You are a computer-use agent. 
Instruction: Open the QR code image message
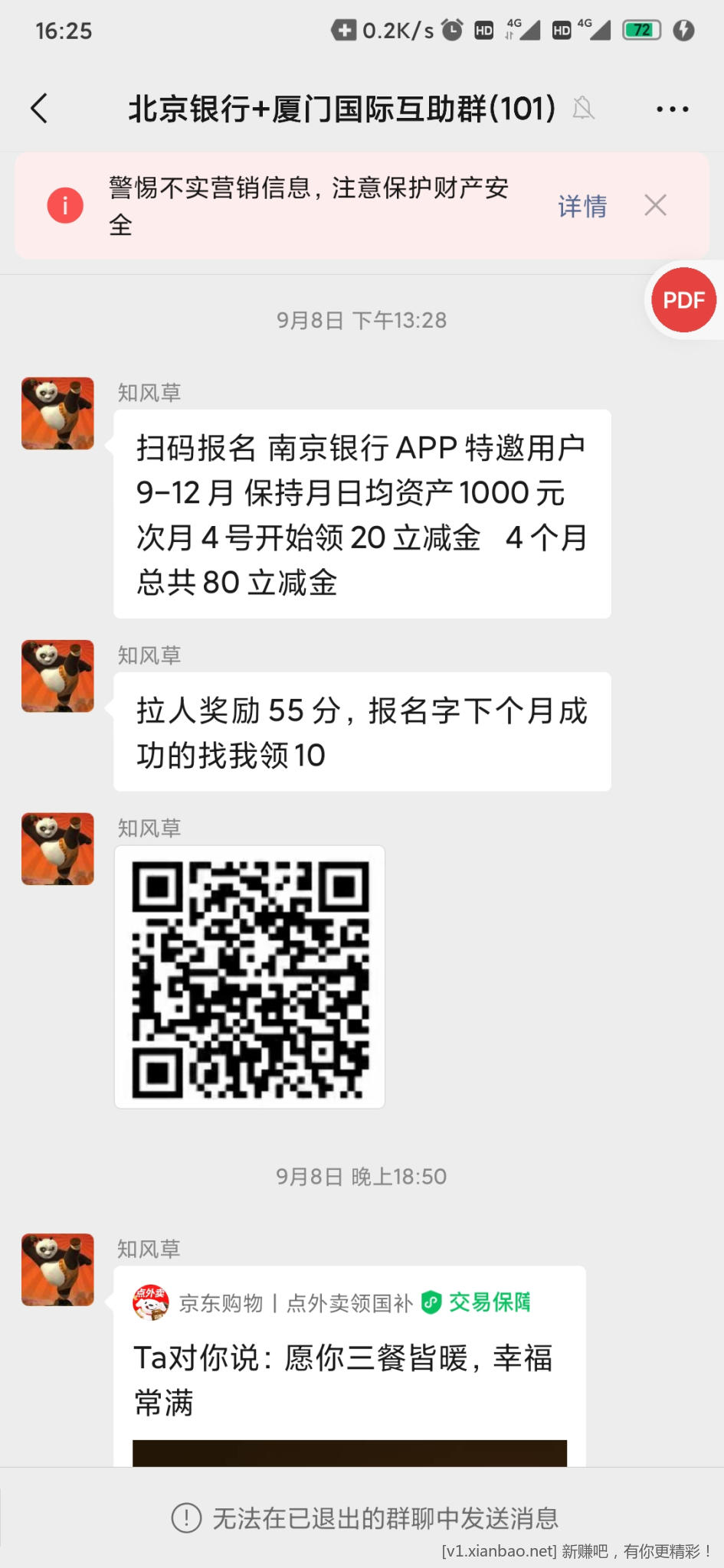pos(250,976)
